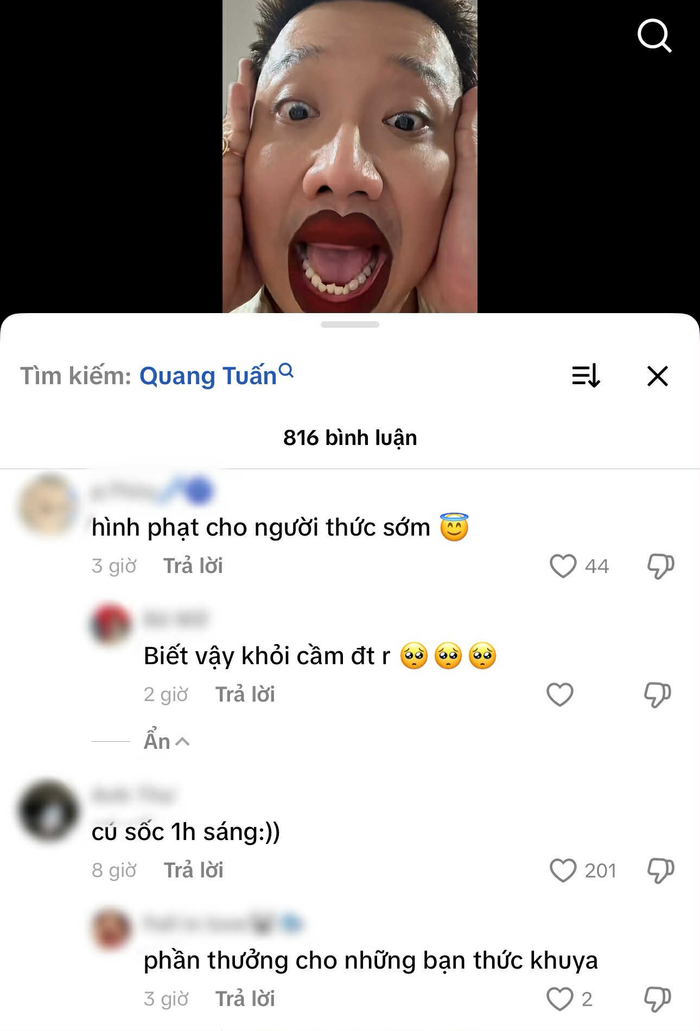
Task: Dislike the reply 'Biết vậy khỏi cầm đt r'
Action: click(x=657, y=694)
